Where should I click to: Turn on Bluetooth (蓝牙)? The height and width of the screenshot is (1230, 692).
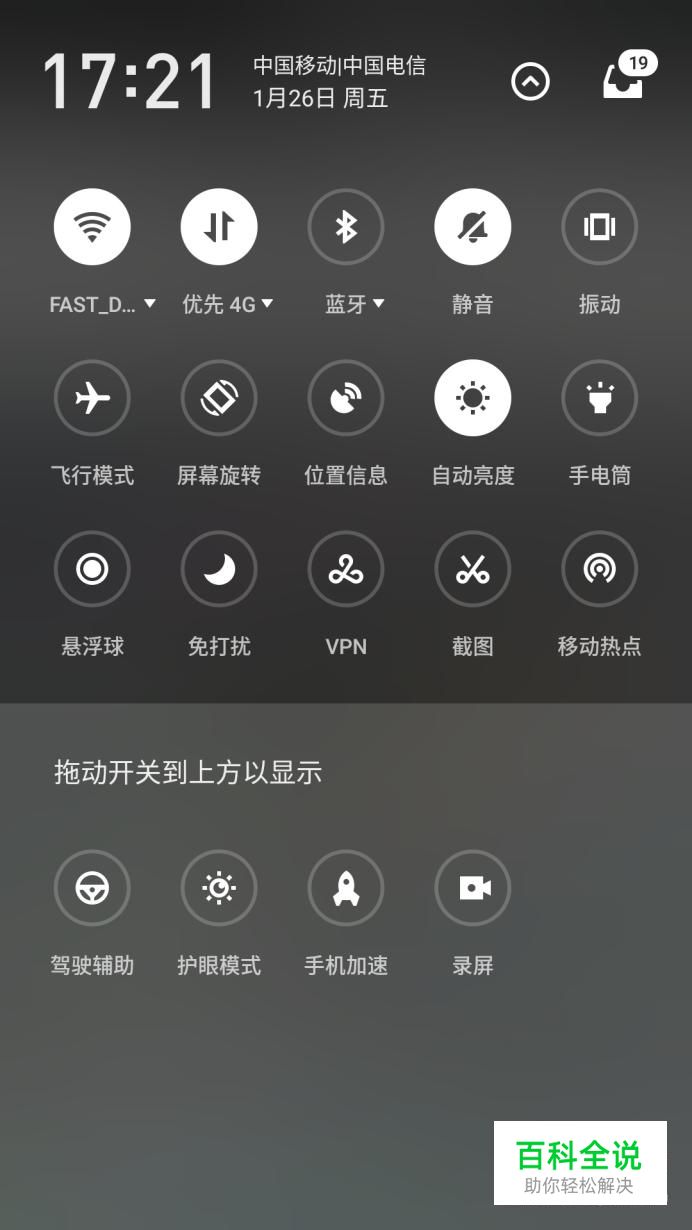pyautogui.click(x=346, y=227)
